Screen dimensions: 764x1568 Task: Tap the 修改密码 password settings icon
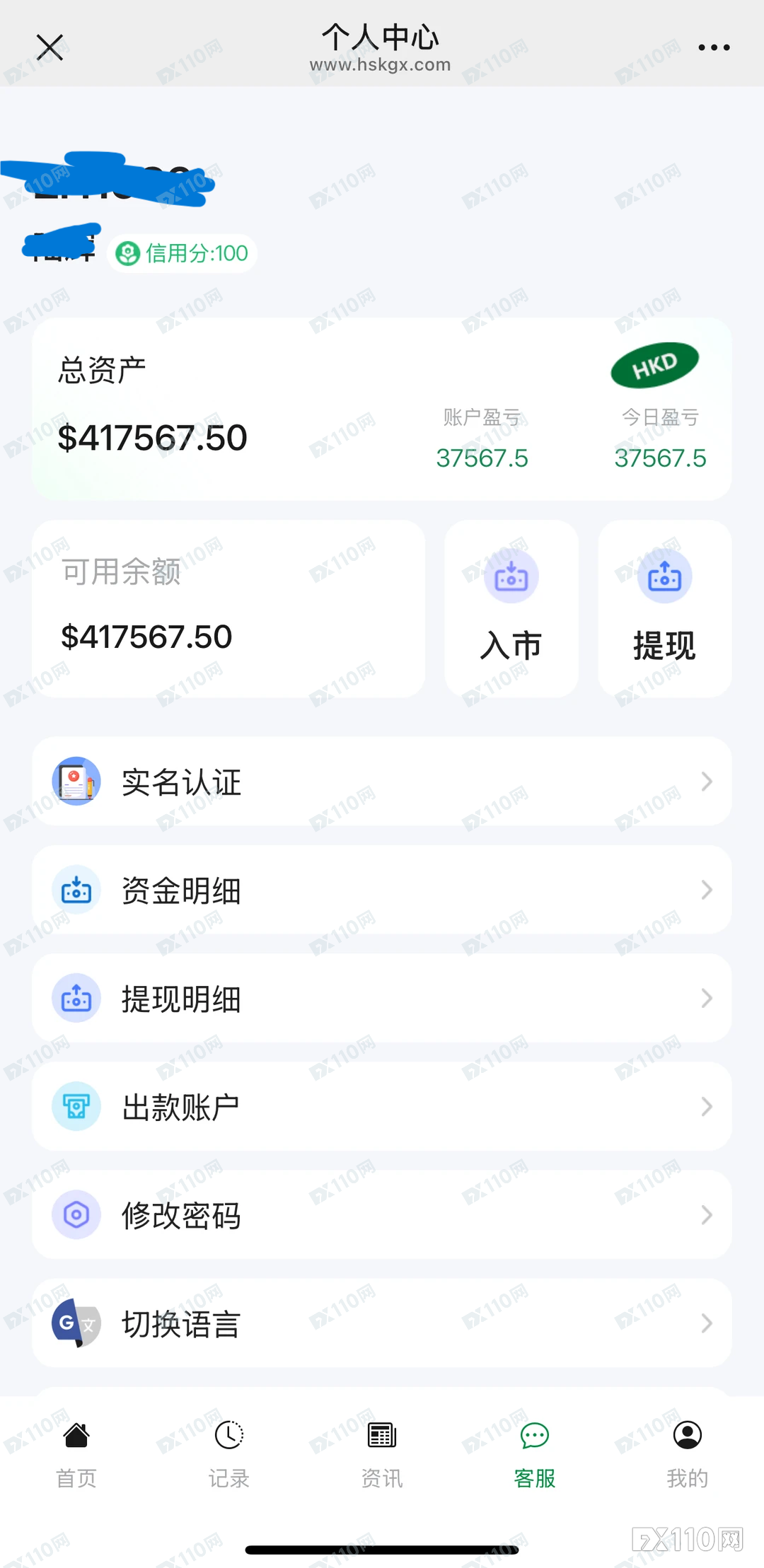[75, 1215]
